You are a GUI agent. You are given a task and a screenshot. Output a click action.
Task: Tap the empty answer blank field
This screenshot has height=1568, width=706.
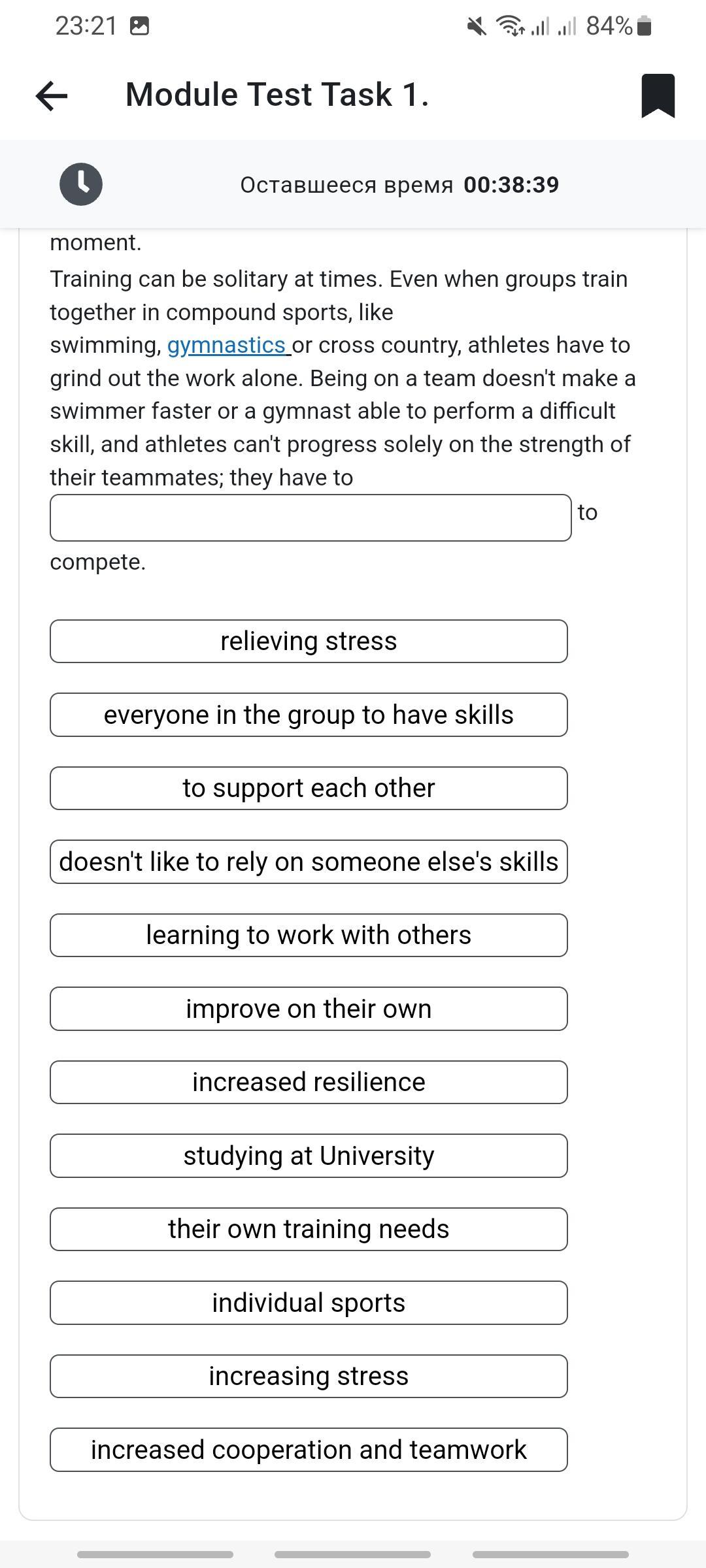click(311, 517)
